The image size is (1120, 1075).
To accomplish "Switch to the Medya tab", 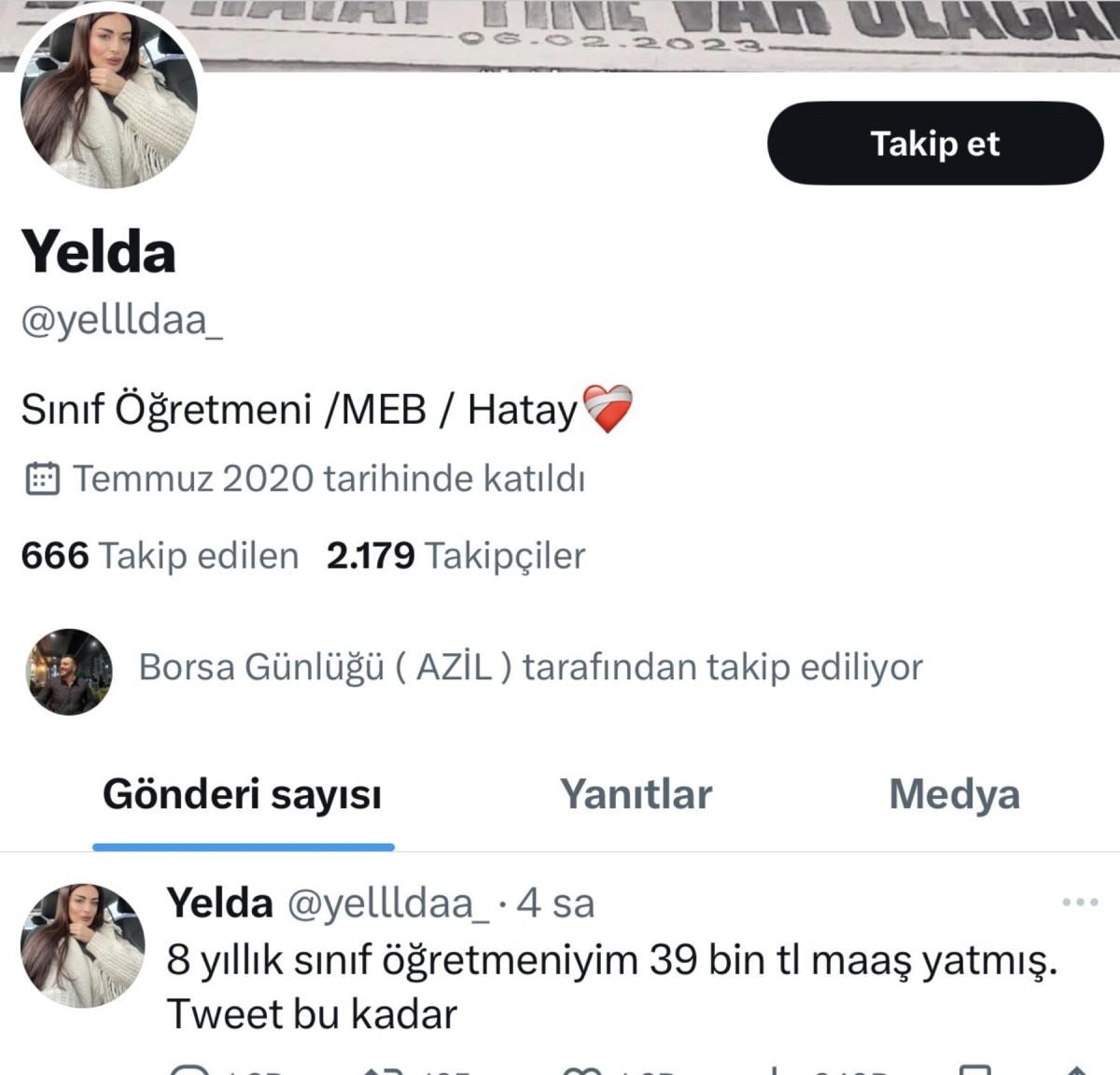I will tap(954, 795).
